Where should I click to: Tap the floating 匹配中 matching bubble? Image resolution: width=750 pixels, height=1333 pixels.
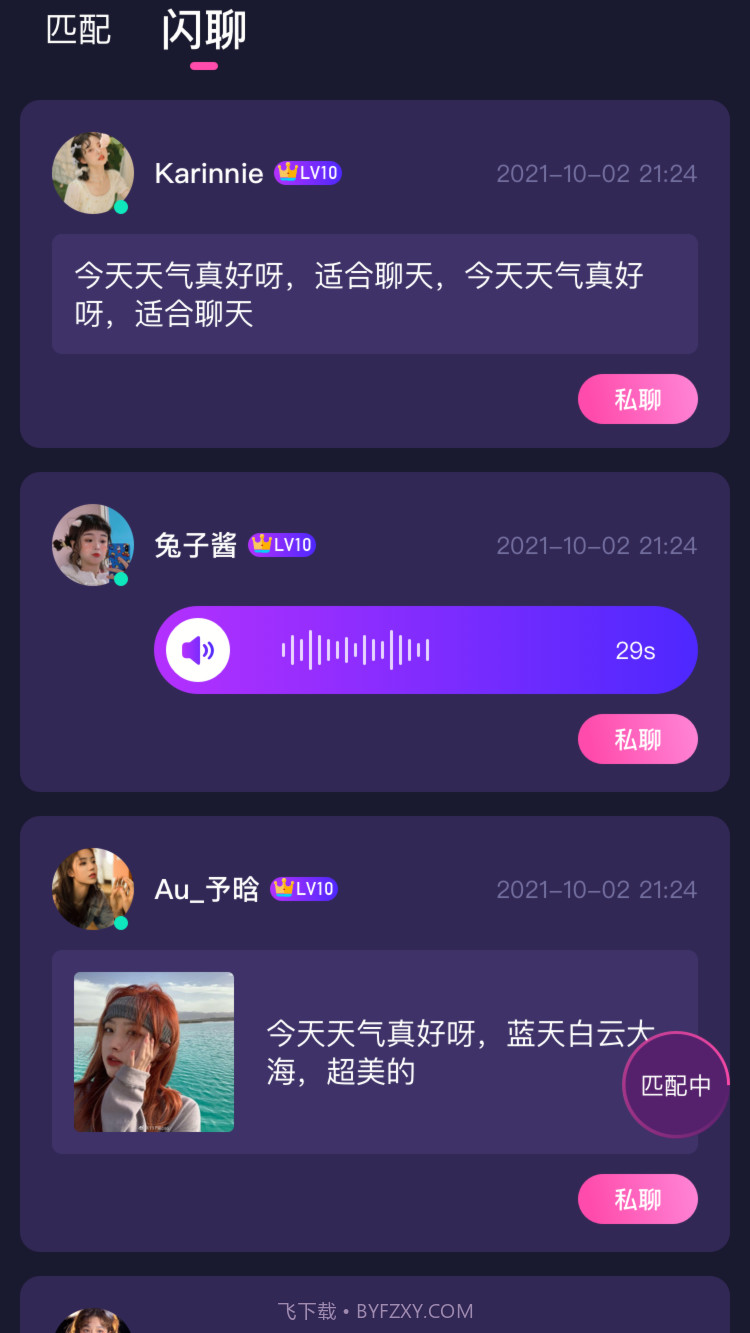pyautogui.click(x=676, y=1084)
